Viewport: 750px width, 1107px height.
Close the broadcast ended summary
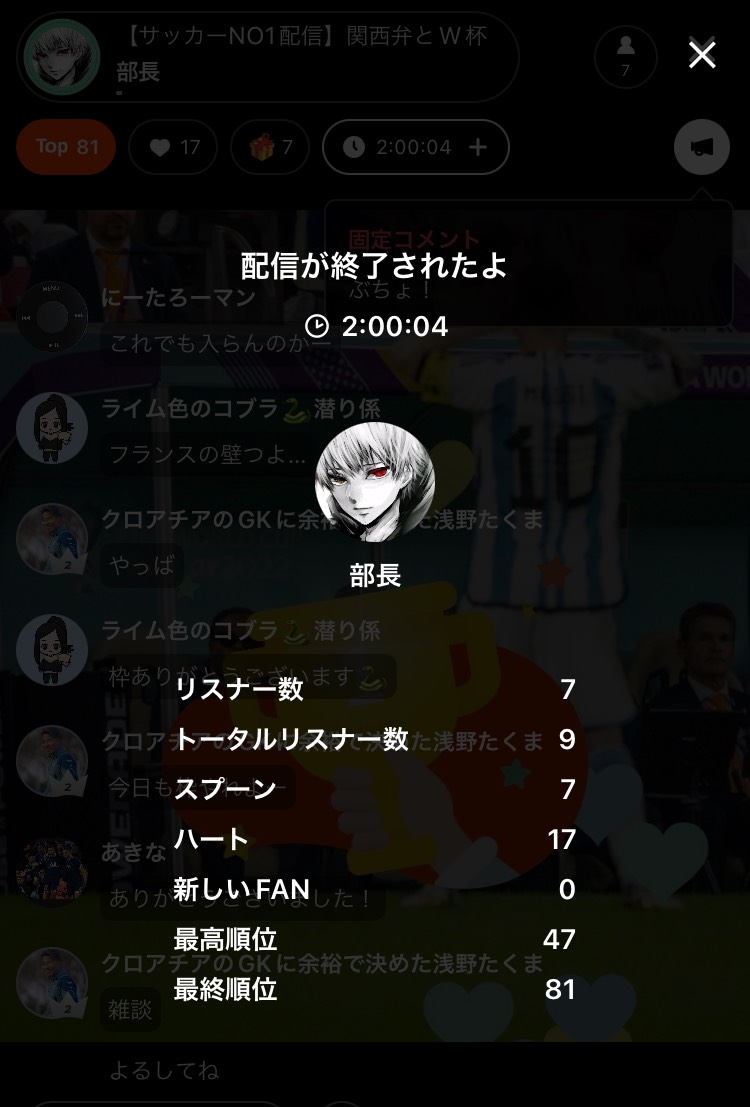tap(702, 55)
